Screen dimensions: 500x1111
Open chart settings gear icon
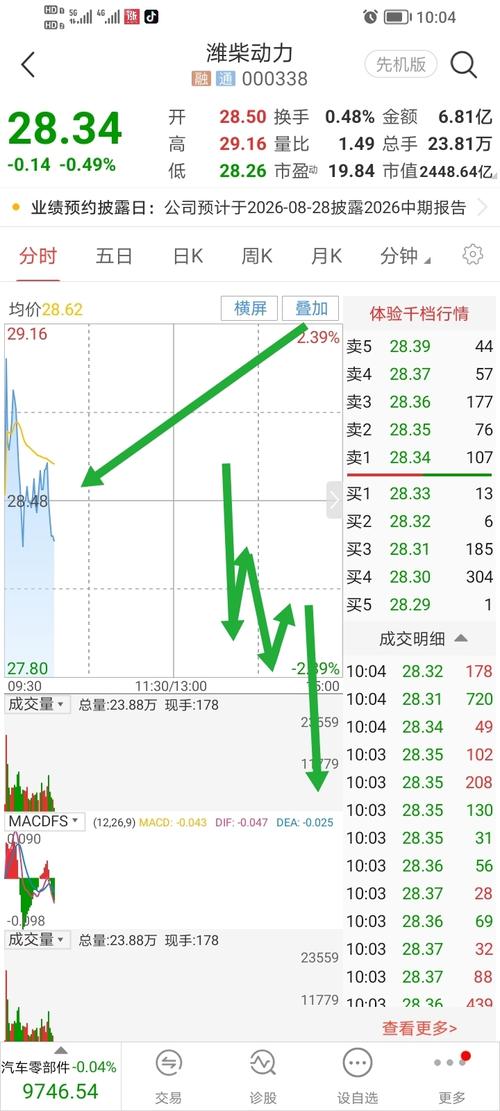click(x=472, y=254)
